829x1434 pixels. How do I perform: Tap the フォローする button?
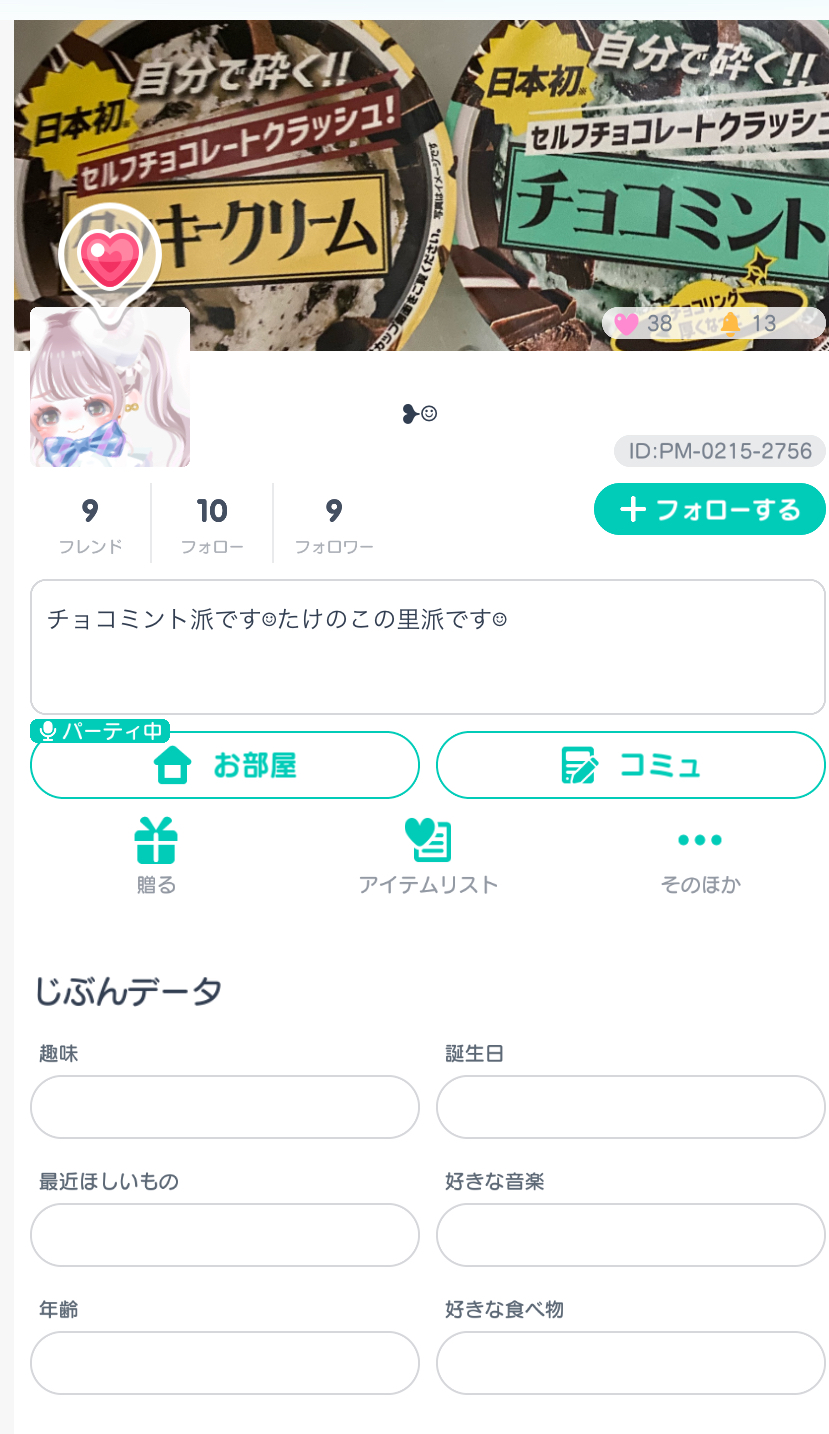709,510
